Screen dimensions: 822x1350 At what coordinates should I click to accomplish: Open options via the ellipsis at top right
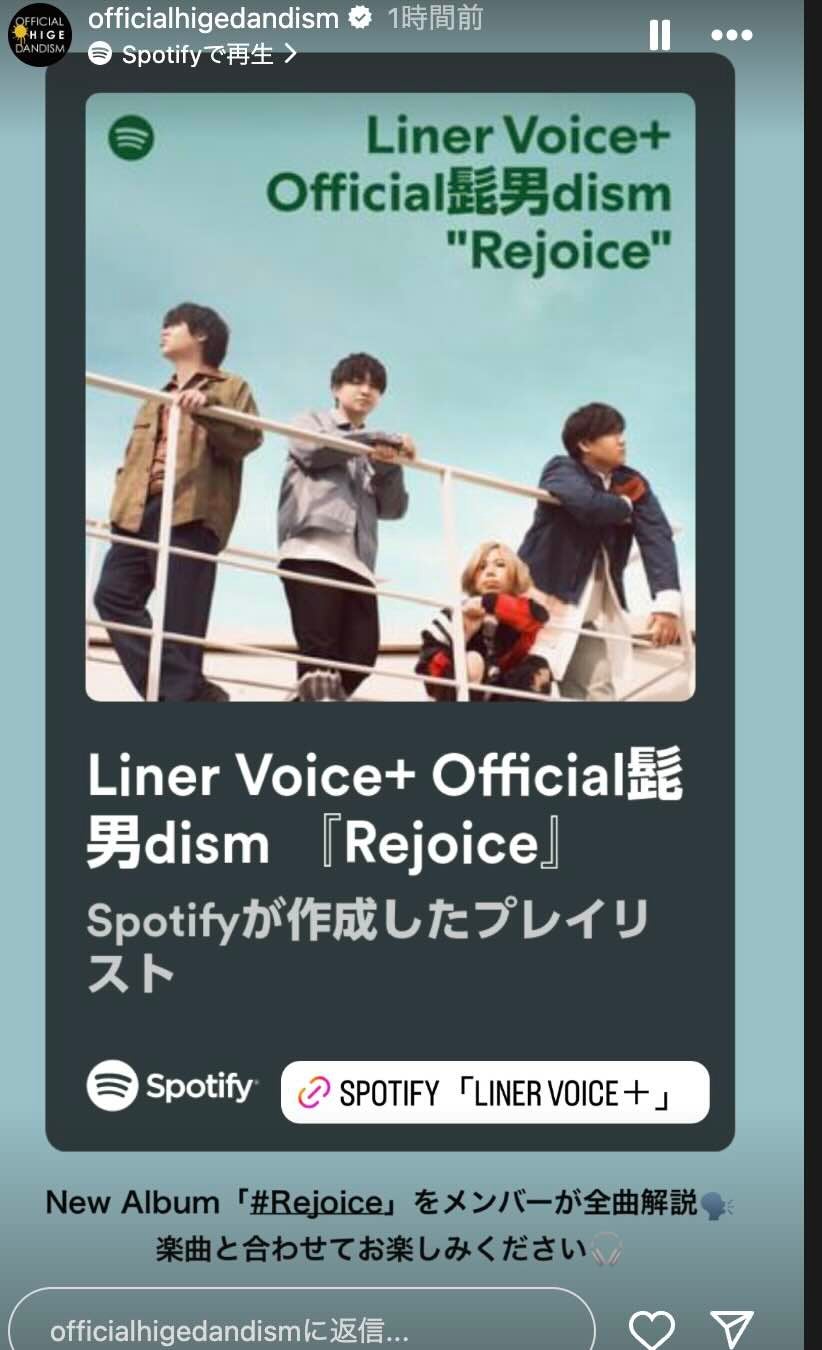(732, 34)
